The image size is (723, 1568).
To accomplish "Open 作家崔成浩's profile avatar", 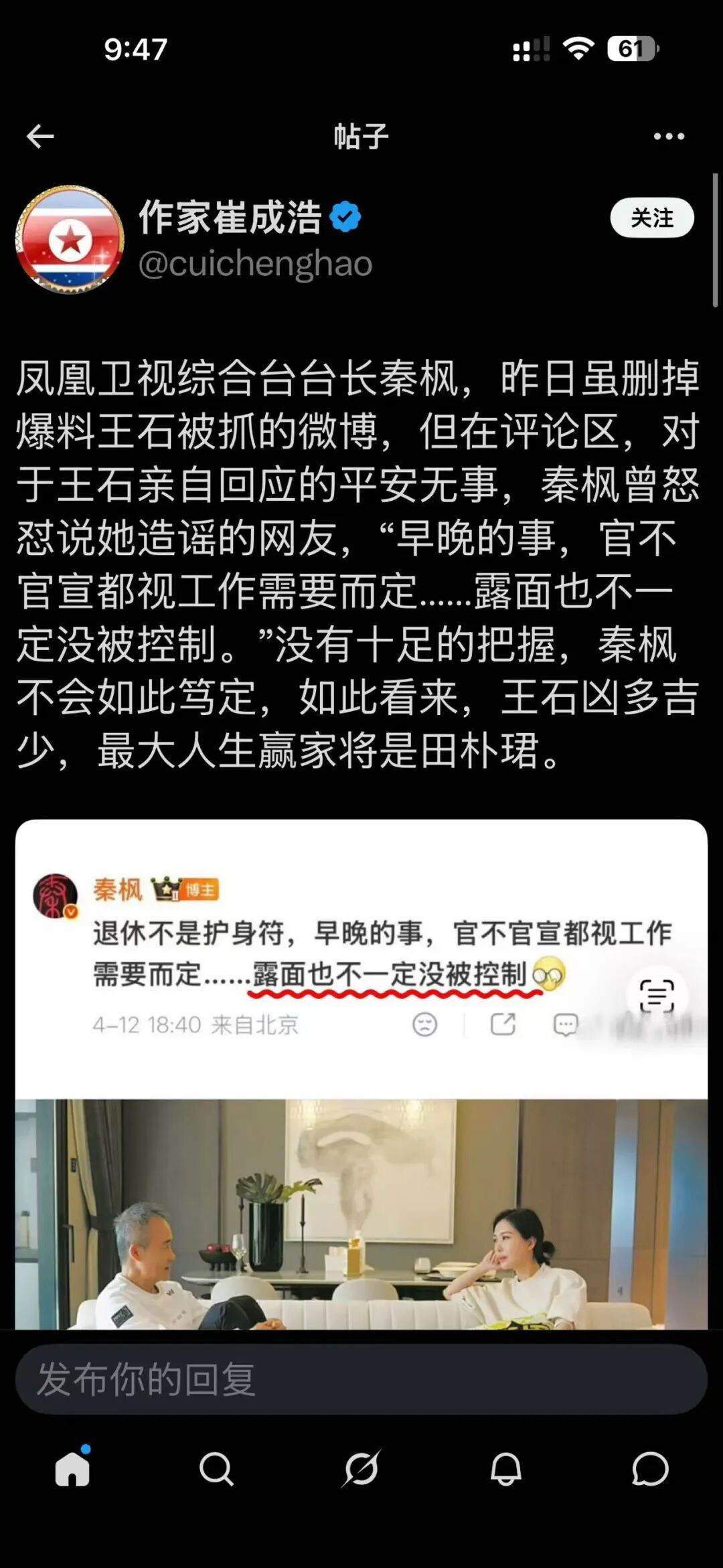I will tap(70, 240).
